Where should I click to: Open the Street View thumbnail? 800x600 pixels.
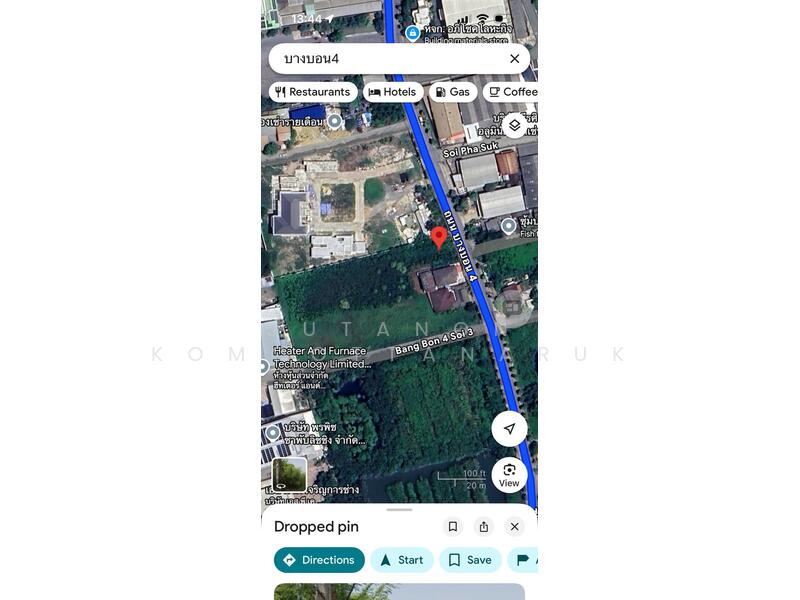(289, 475)
